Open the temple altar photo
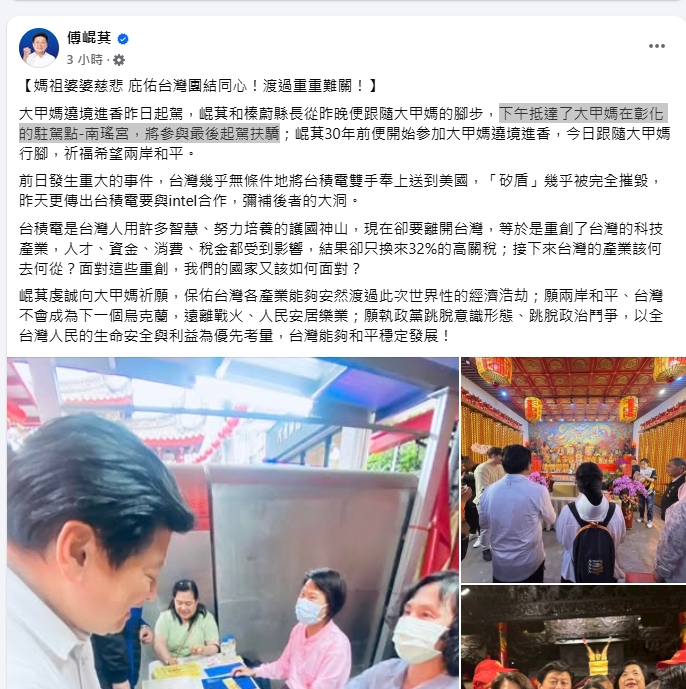The height and width of the screenshot is (689, 686). [573, 470]
